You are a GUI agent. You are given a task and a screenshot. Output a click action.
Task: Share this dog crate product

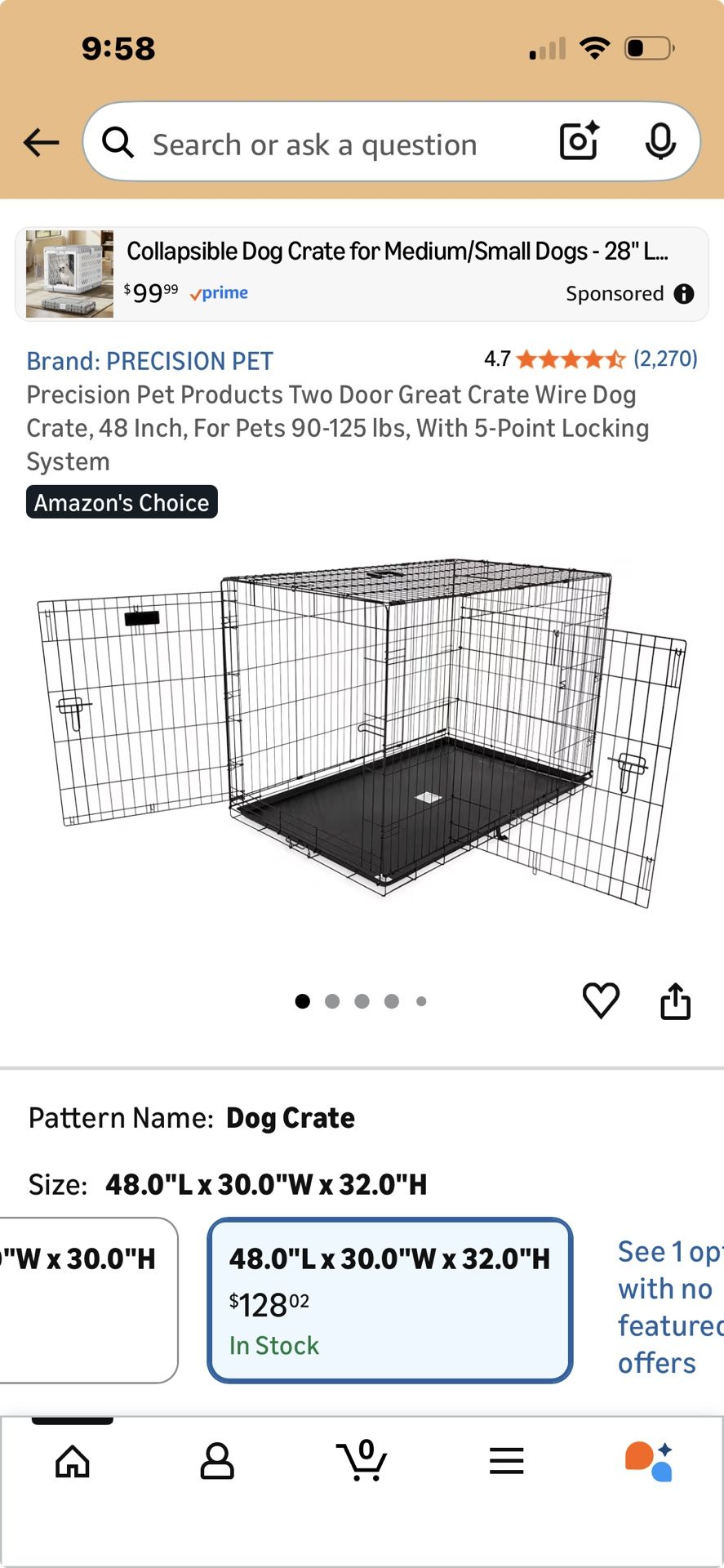[675, 1000]
